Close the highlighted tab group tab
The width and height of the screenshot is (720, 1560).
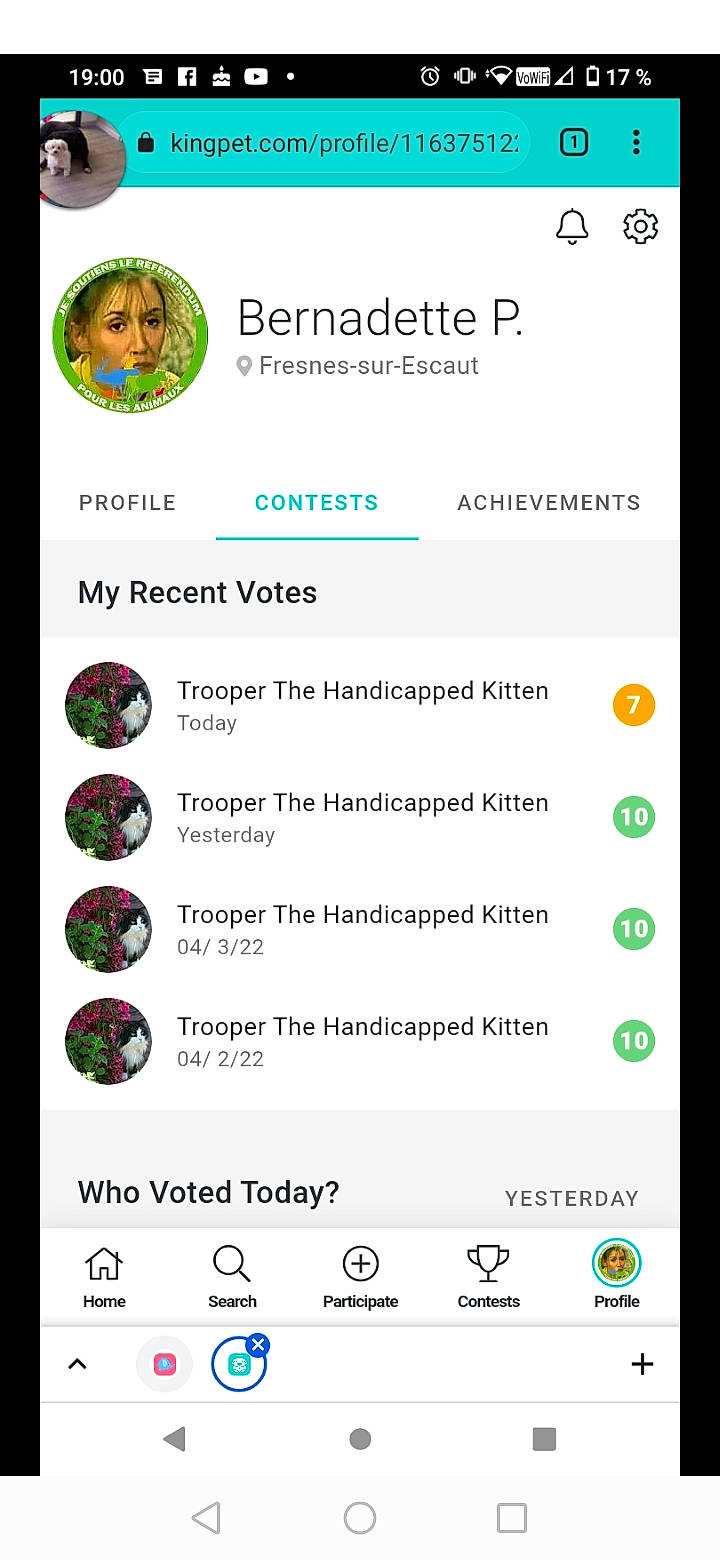(x=258, y=1344)
